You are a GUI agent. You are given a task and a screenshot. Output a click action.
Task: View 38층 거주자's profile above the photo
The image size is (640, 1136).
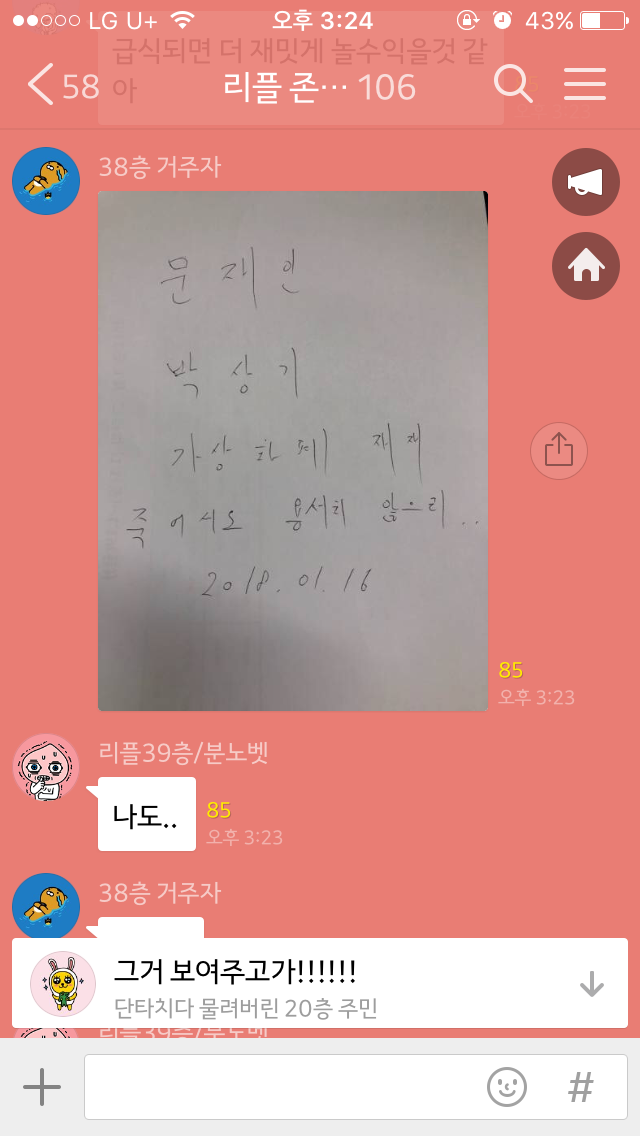pyautogui.click(x=46, y=181)
